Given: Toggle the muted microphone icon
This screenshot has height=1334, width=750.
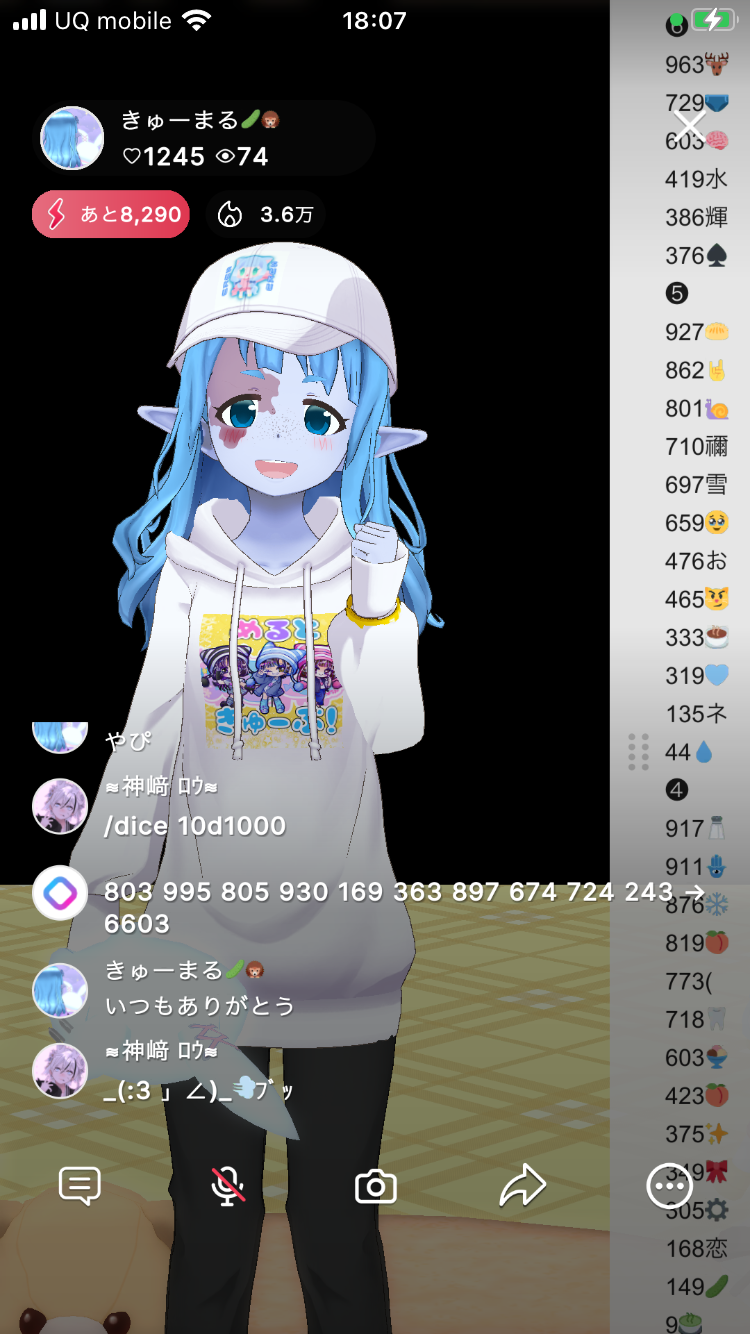Looking at the screenshot, I should tap(228, 1186).
